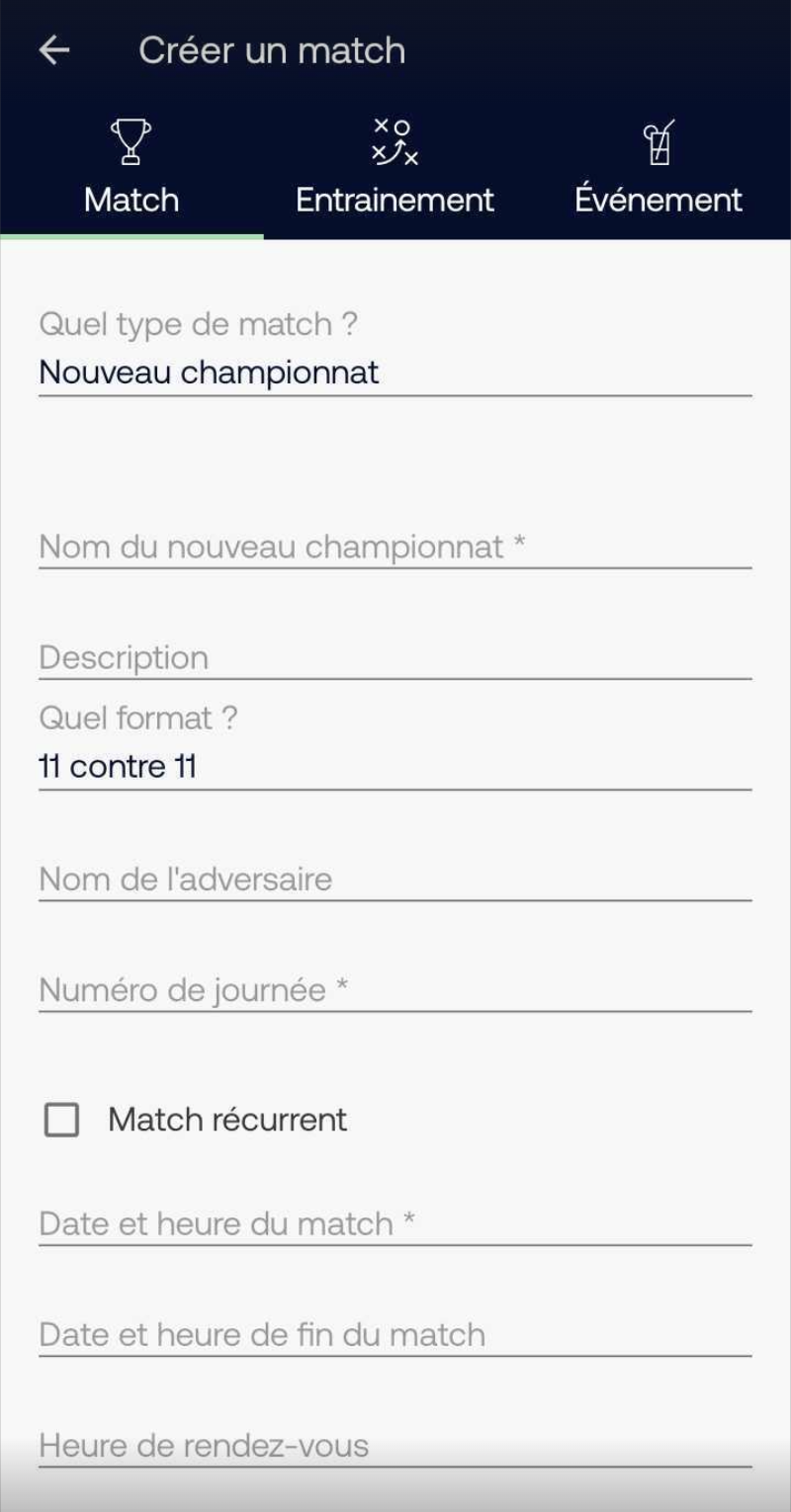Set 'Date et heure de fin du match'
Image resolution: width=791 pixels, height=1512 pixels.
pyautogui.click(x=395, y=1334)
